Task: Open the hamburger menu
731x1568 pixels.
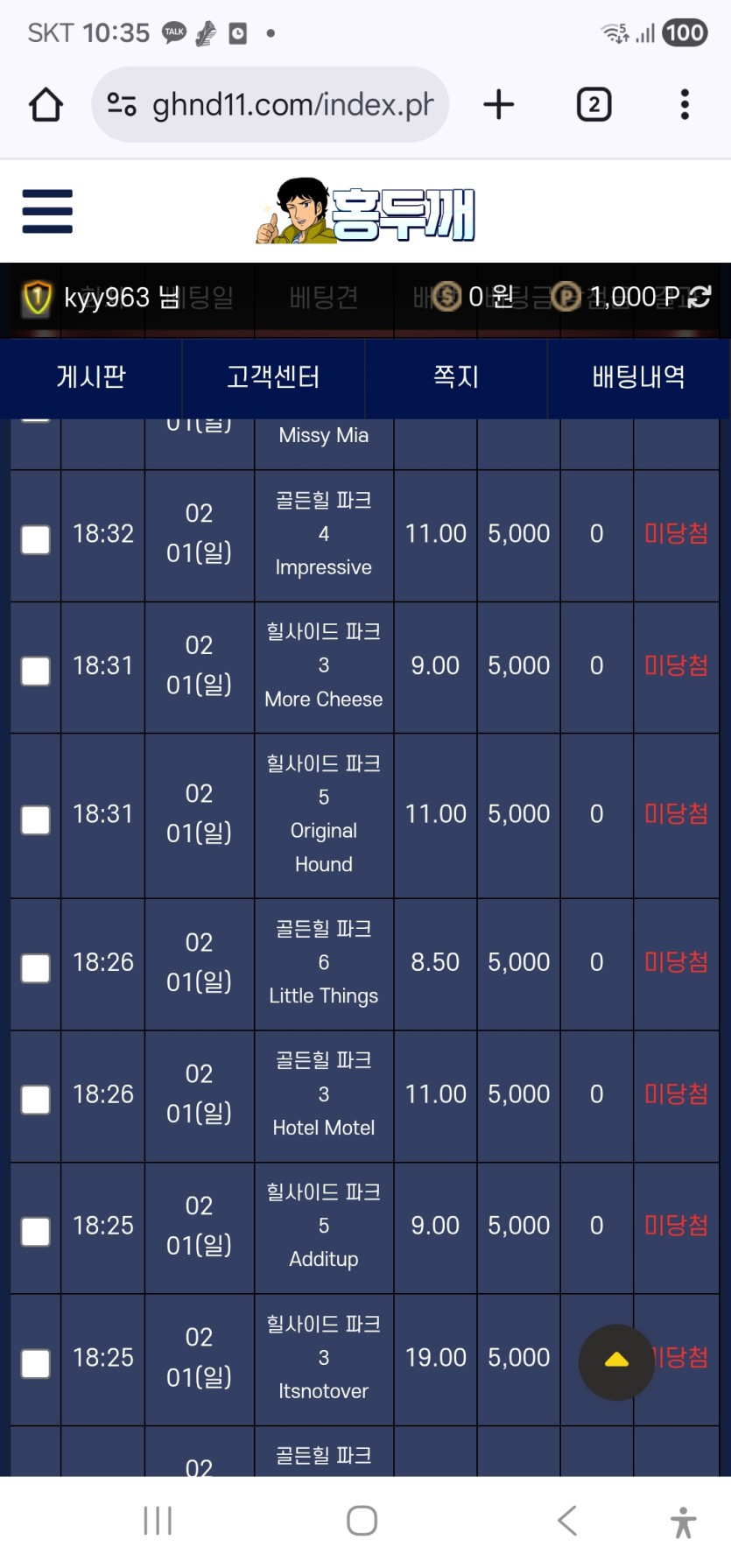Action: click(x=47, y=211)
